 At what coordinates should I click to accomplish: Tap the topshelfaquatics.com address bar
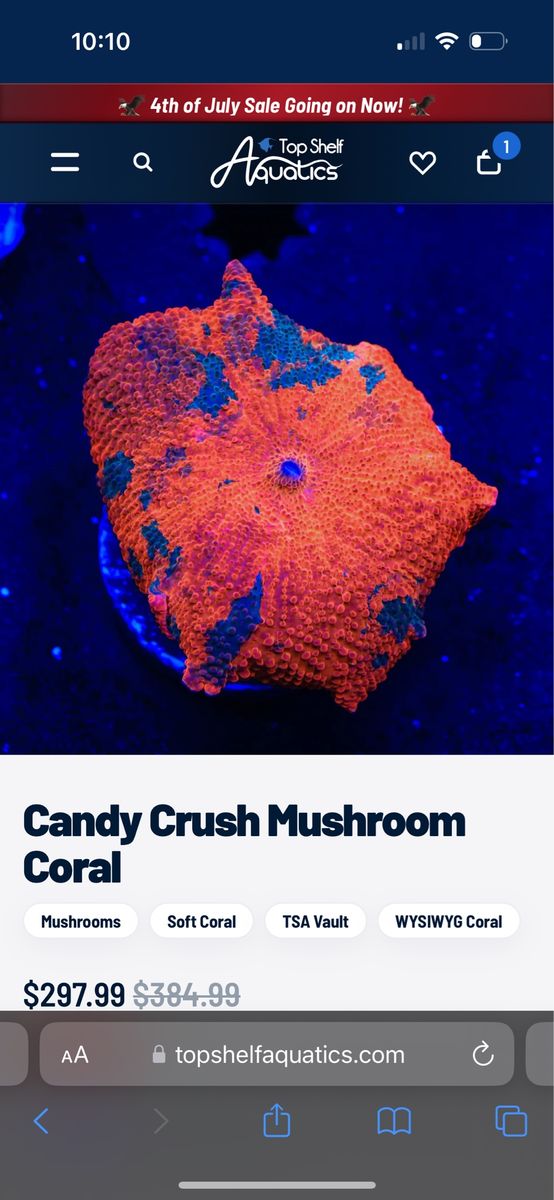tap(277, 1054)
